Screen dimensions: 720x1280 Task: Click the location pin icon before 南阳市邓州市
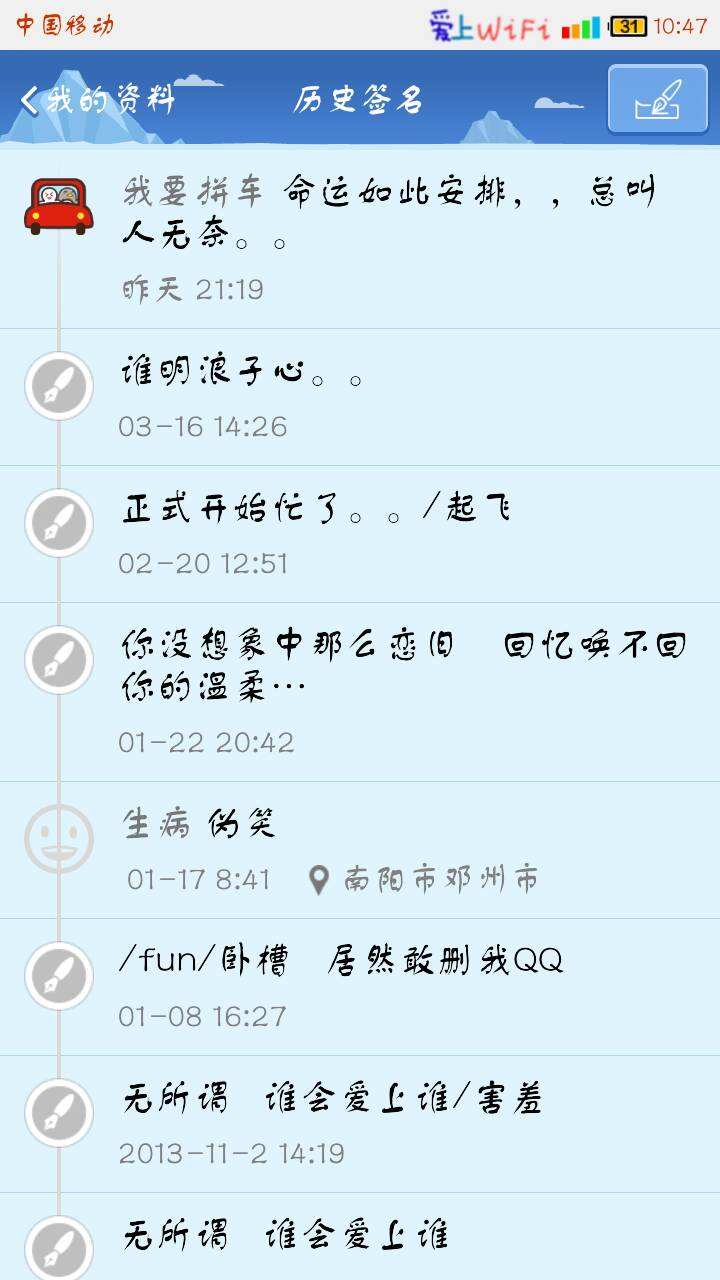tap(318, 879)
